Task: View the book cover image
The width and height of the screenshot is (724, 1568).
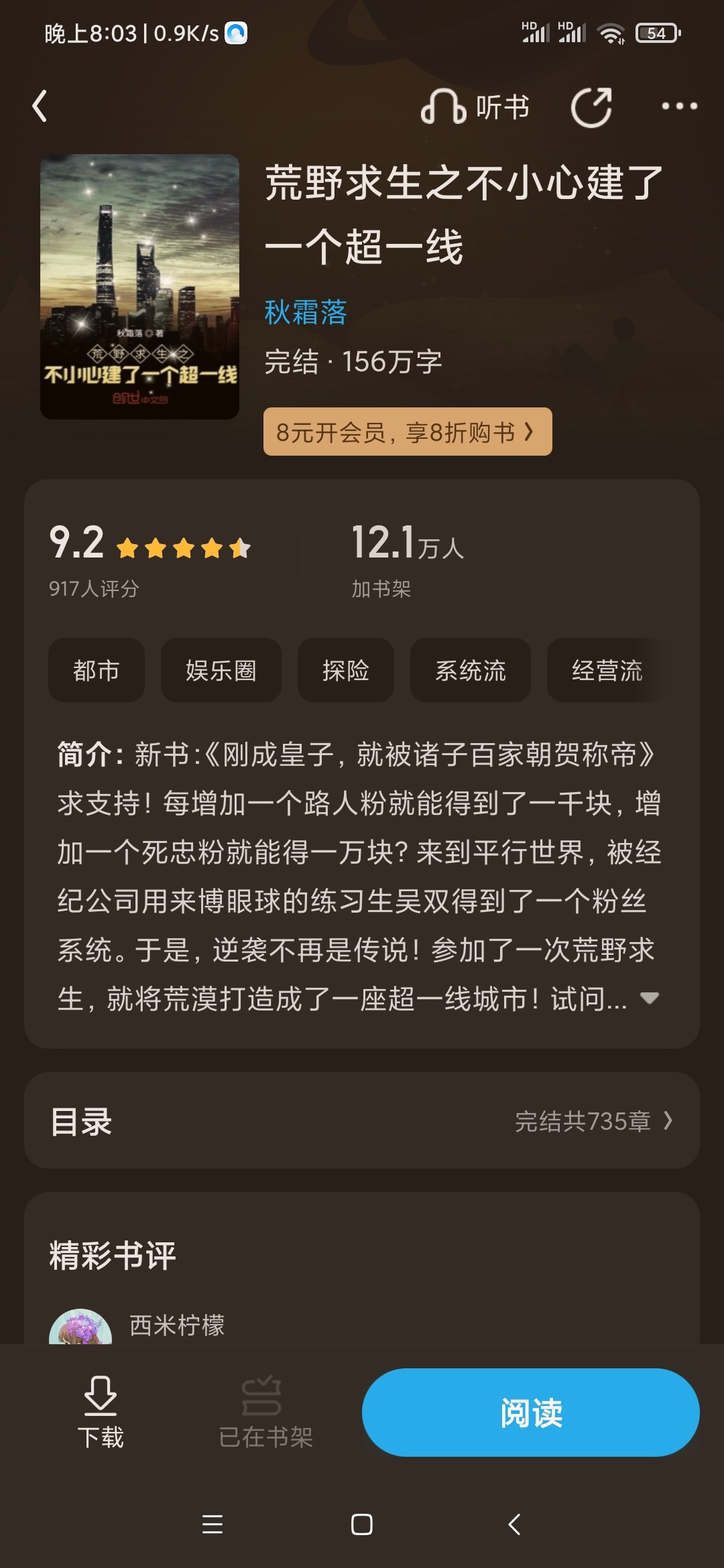Action: click(139, 287)
